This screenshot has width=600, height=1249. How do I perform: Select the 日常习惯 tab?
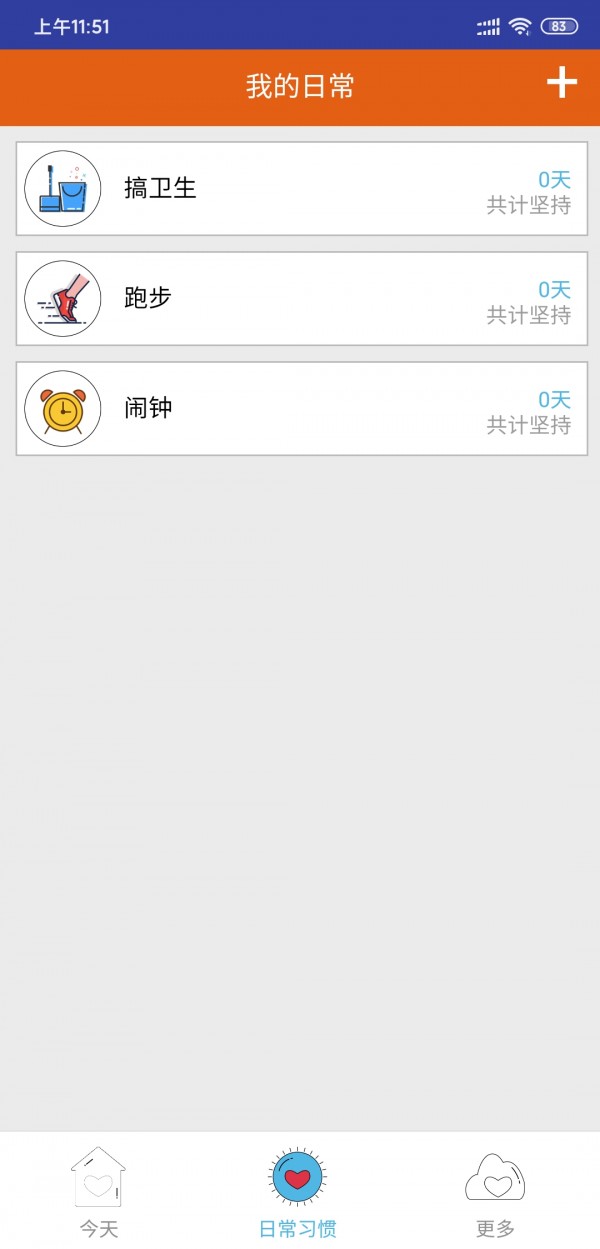pos(298,1192)
